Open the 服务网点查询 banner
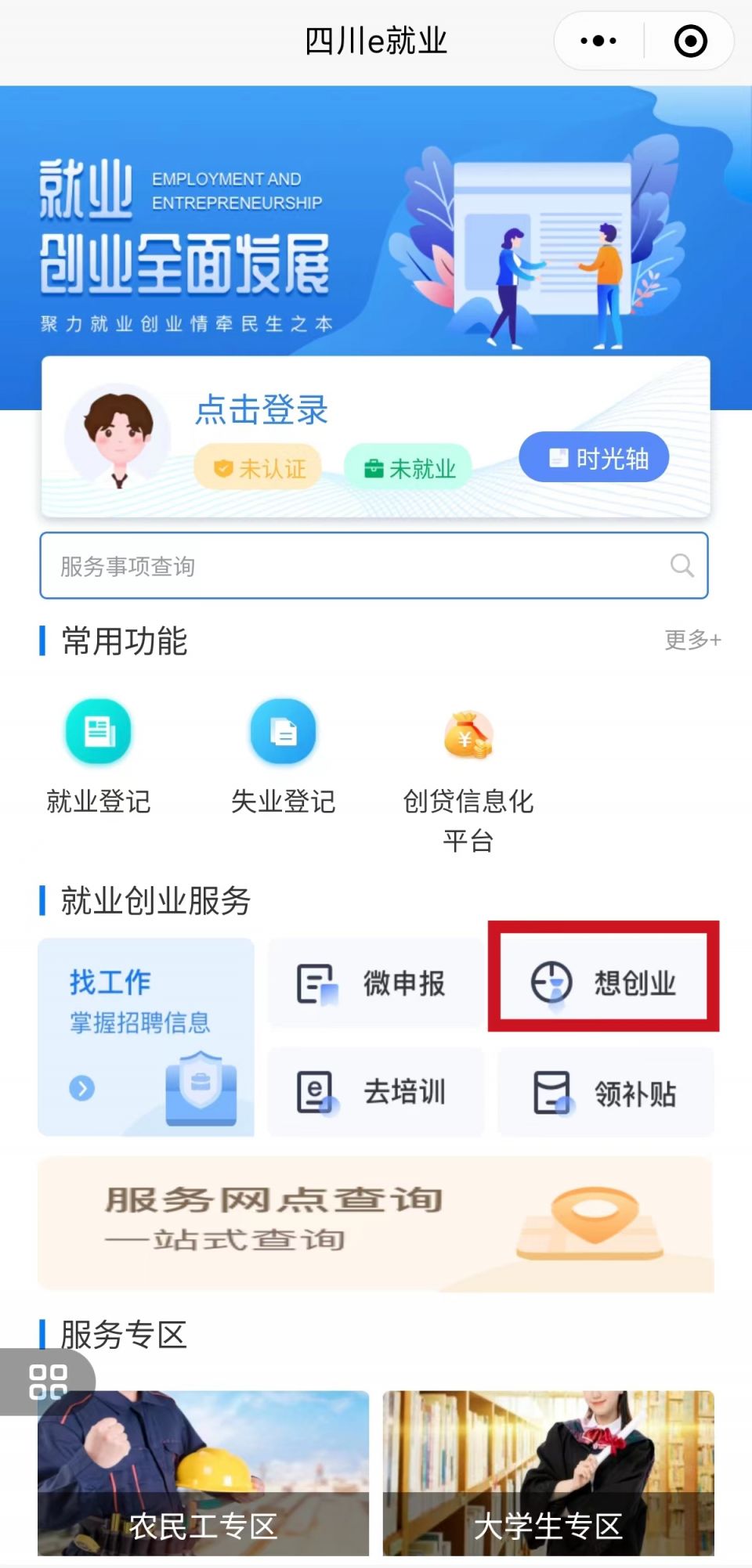This screenshot has width=752, height=1568. pyautogui.click(x=375, y=1224)
